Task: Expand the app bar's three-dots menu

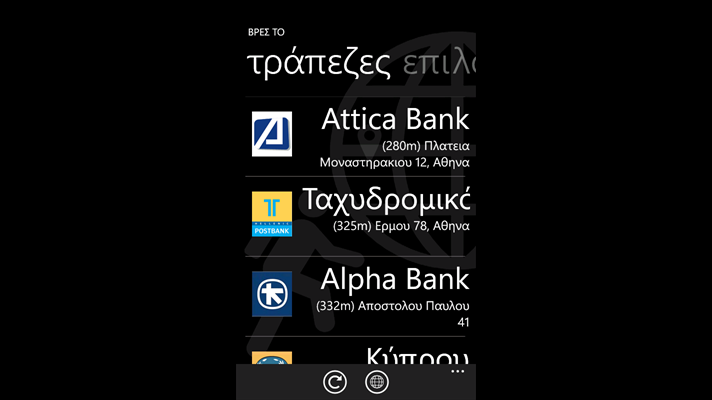Action: point(458,371)
